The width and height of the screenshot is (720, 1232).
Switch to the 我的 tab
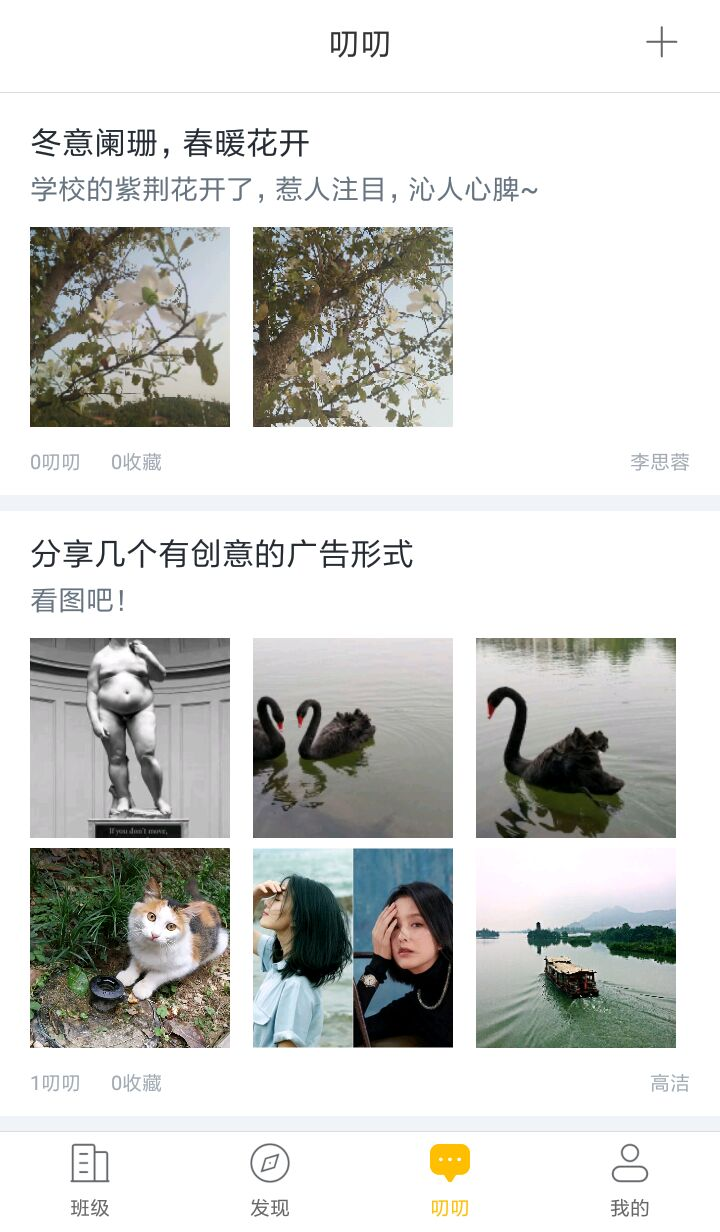pos(629,1176)
